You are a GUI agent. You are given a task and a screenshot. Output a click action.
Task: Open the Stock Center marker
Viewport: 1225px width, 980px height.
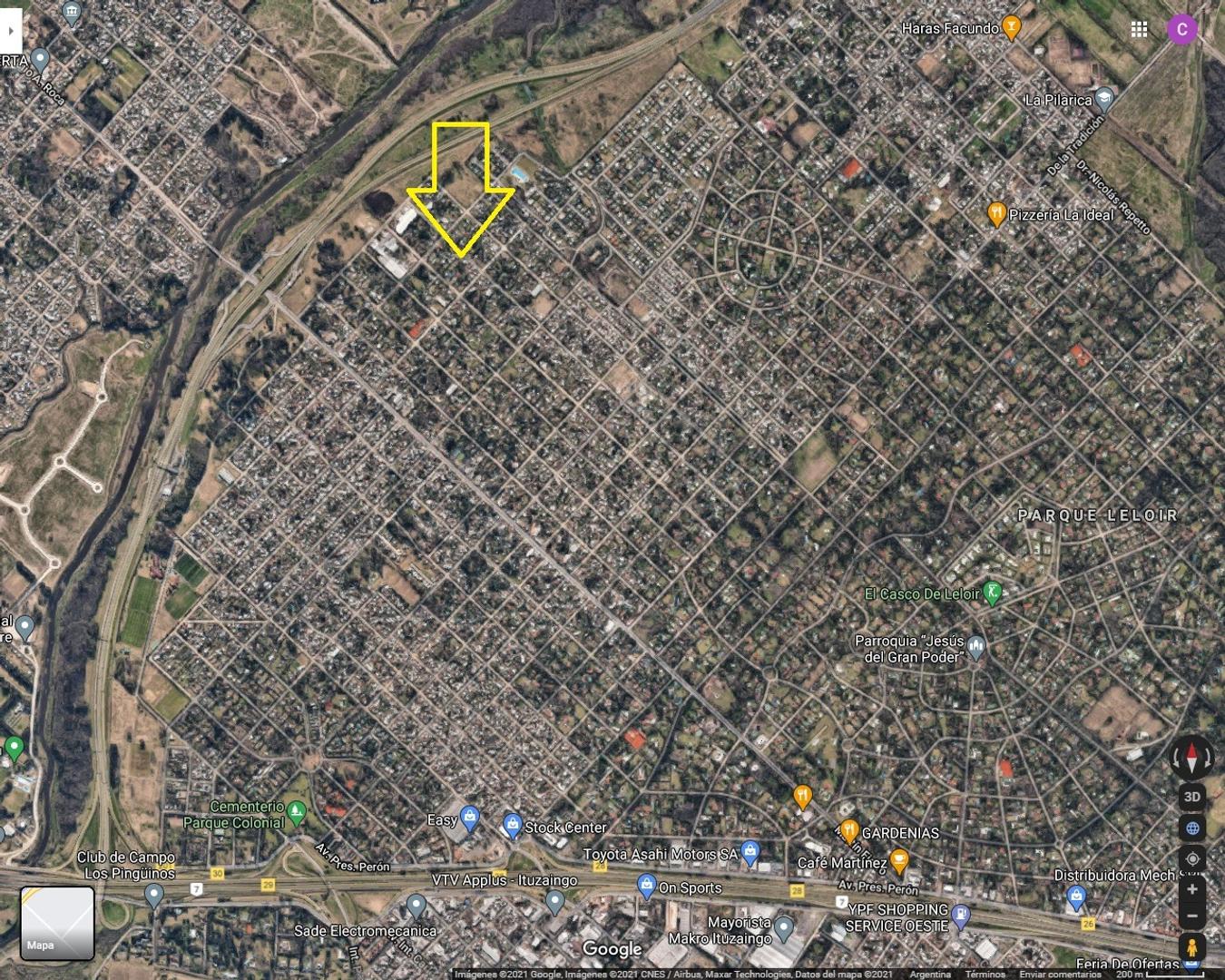(513, 825)
